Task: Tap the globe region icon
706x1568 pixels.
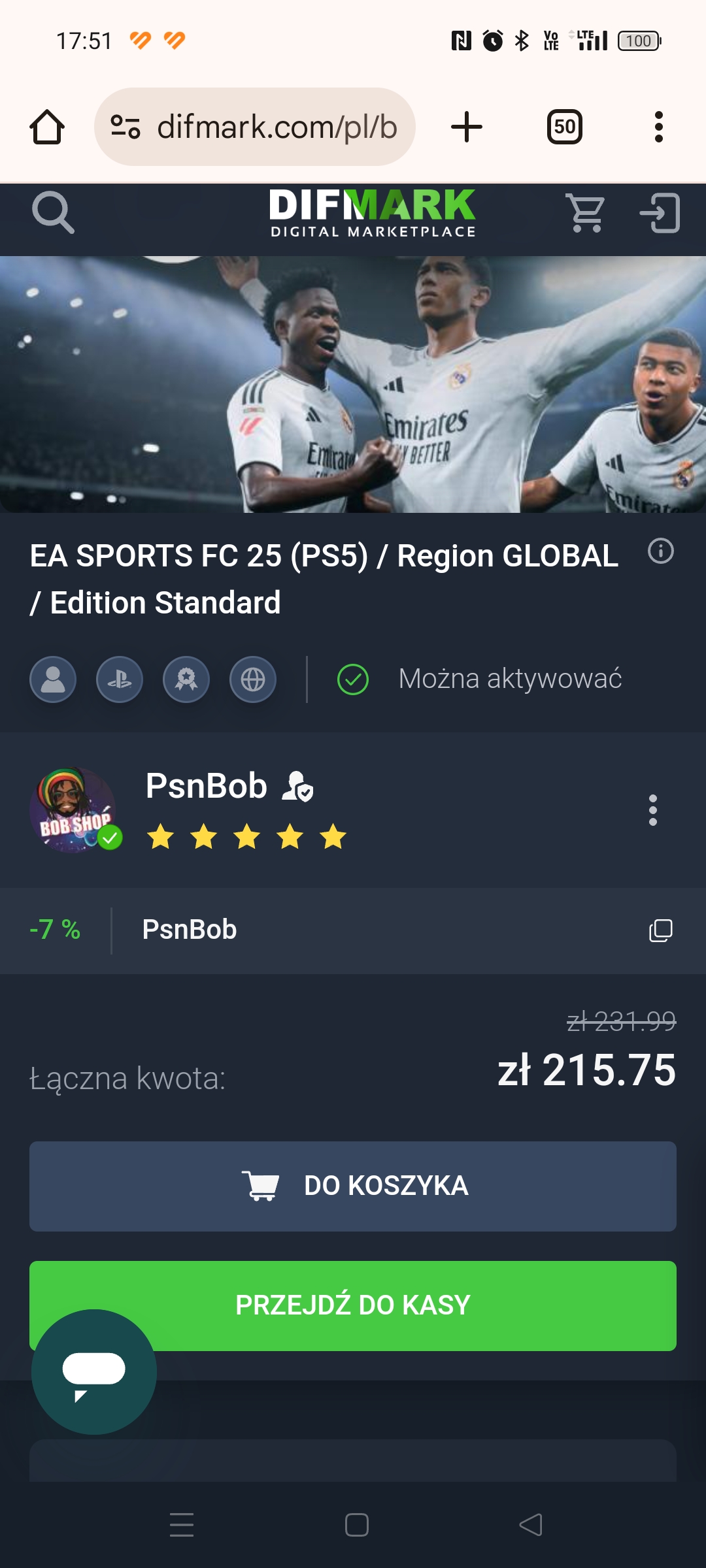Action: pyautogui.click(x=253, y=679)
